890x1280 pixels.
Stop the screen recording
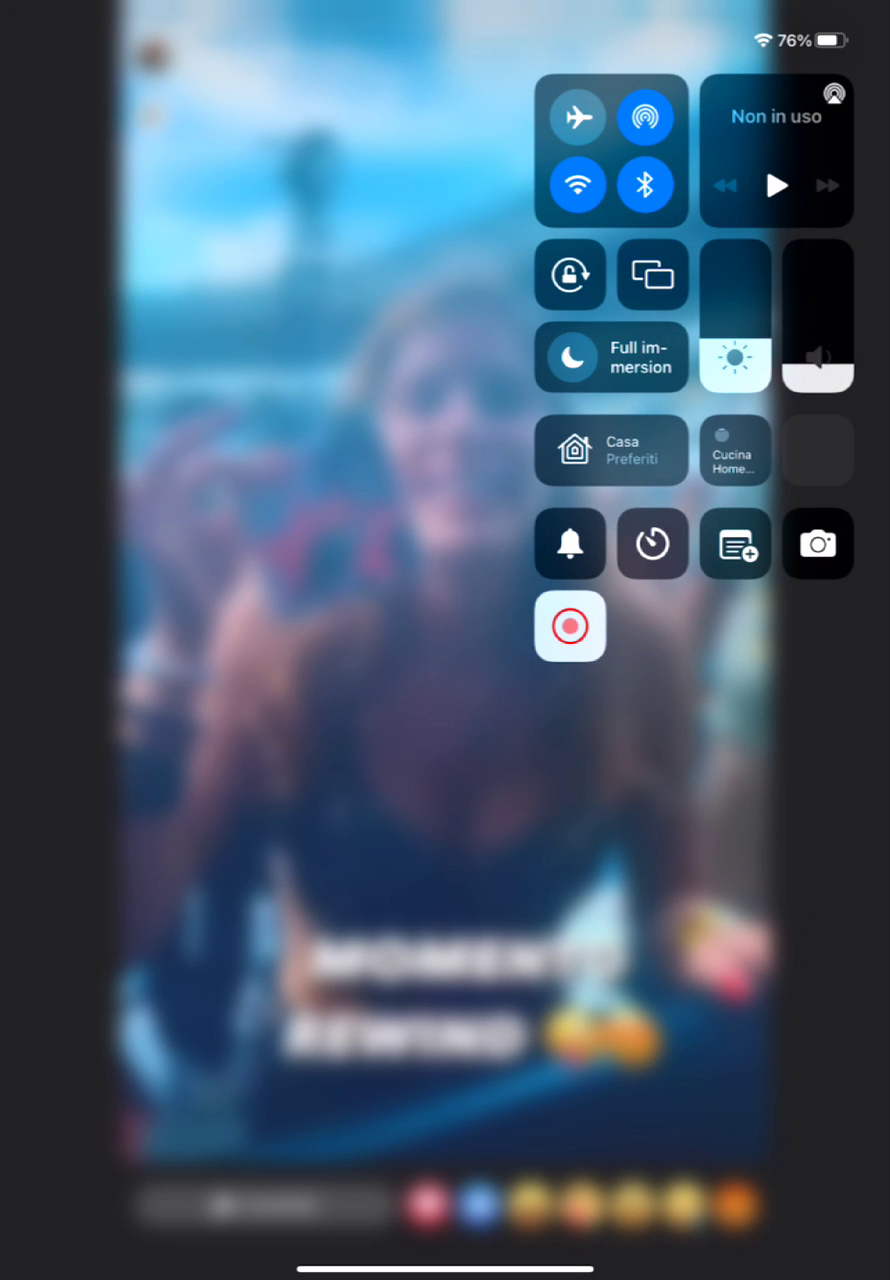pos(570,626)
